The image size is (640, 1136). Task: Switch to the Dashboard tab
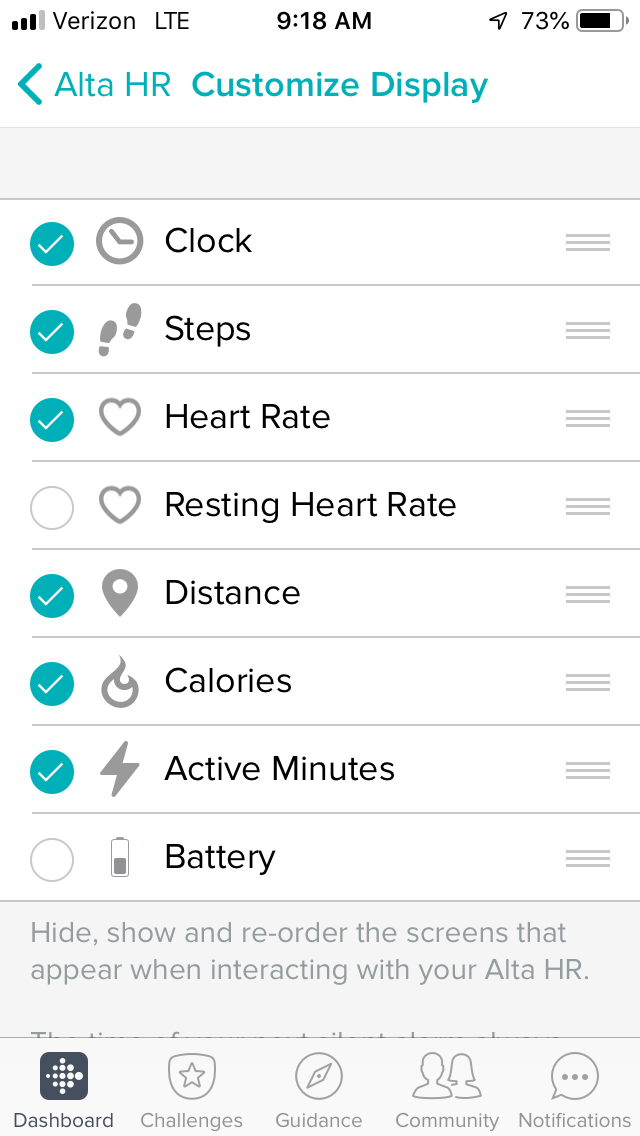tap(64, 1090)
